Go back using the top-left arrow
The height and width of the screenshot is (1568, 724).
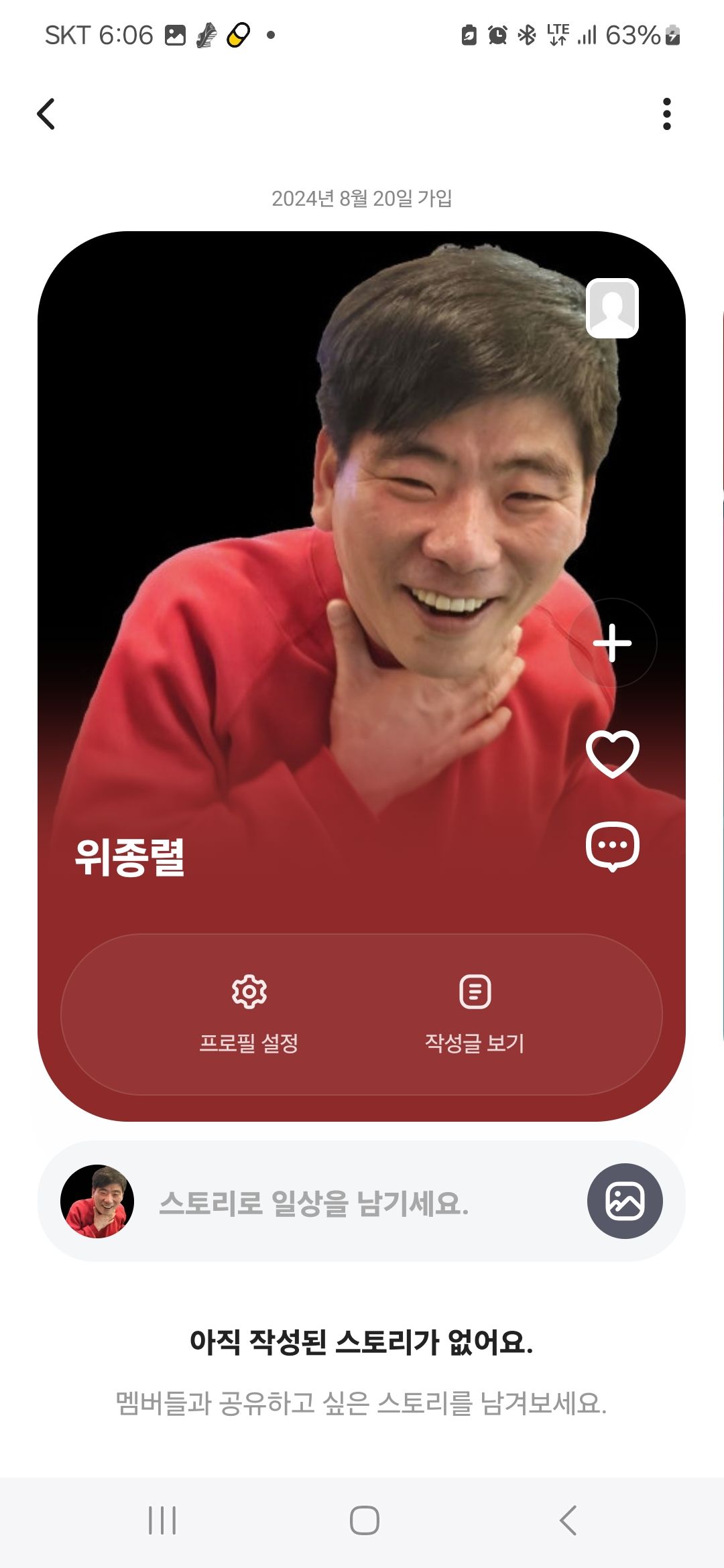click(46, 114)
